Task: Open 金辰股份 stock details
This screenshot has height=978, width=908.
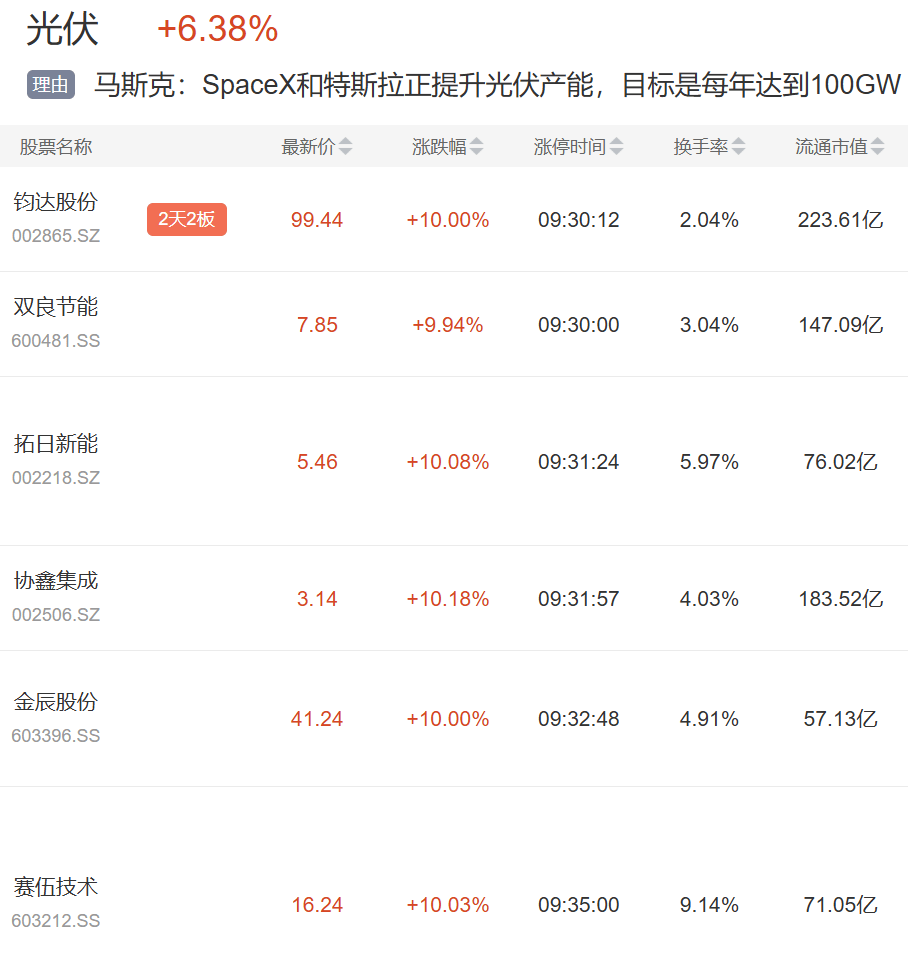Action: [x=56, y=702]
